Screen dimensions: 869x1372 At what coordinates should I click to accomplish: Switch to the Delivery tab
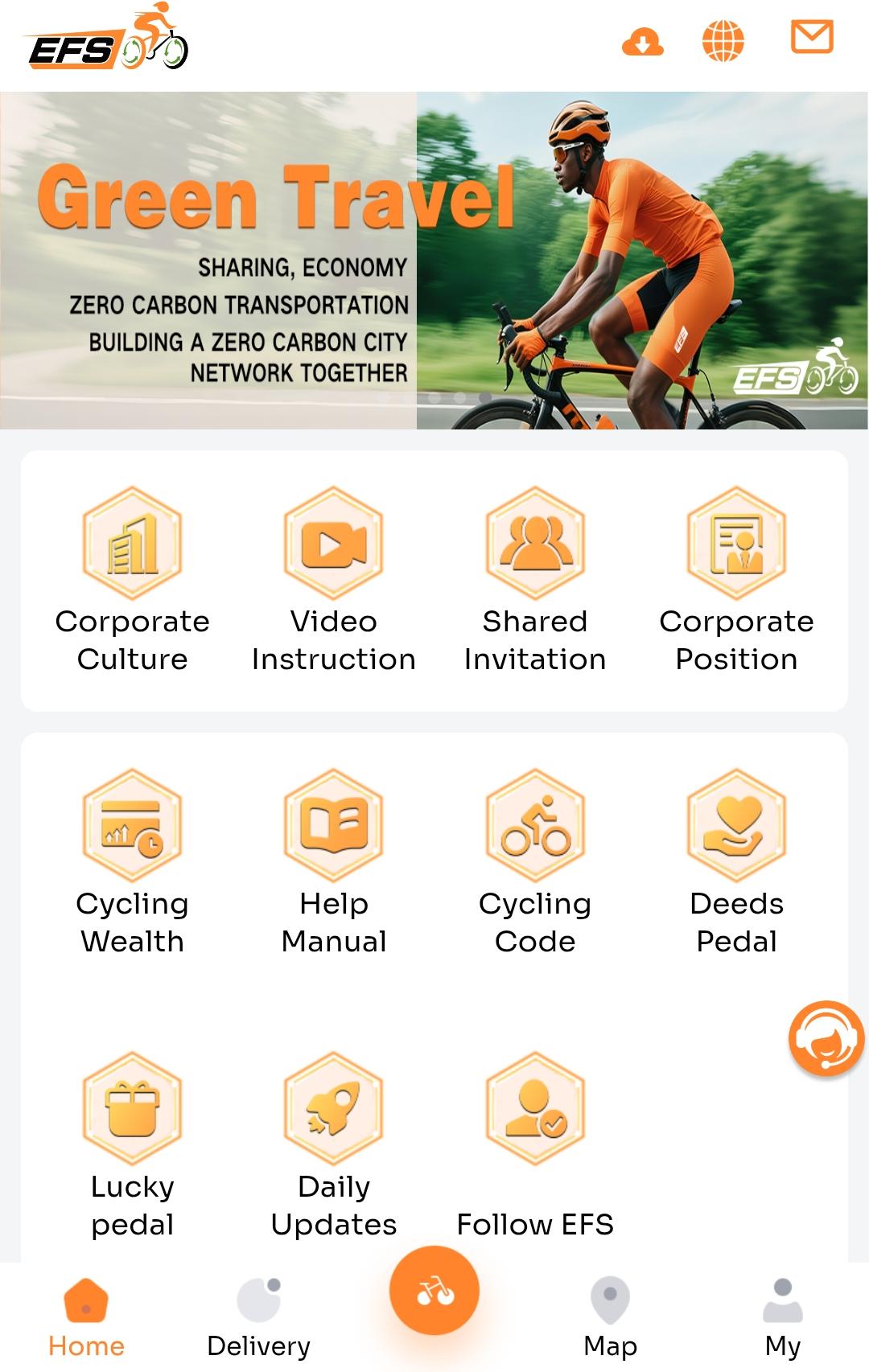coord(258,1317)
